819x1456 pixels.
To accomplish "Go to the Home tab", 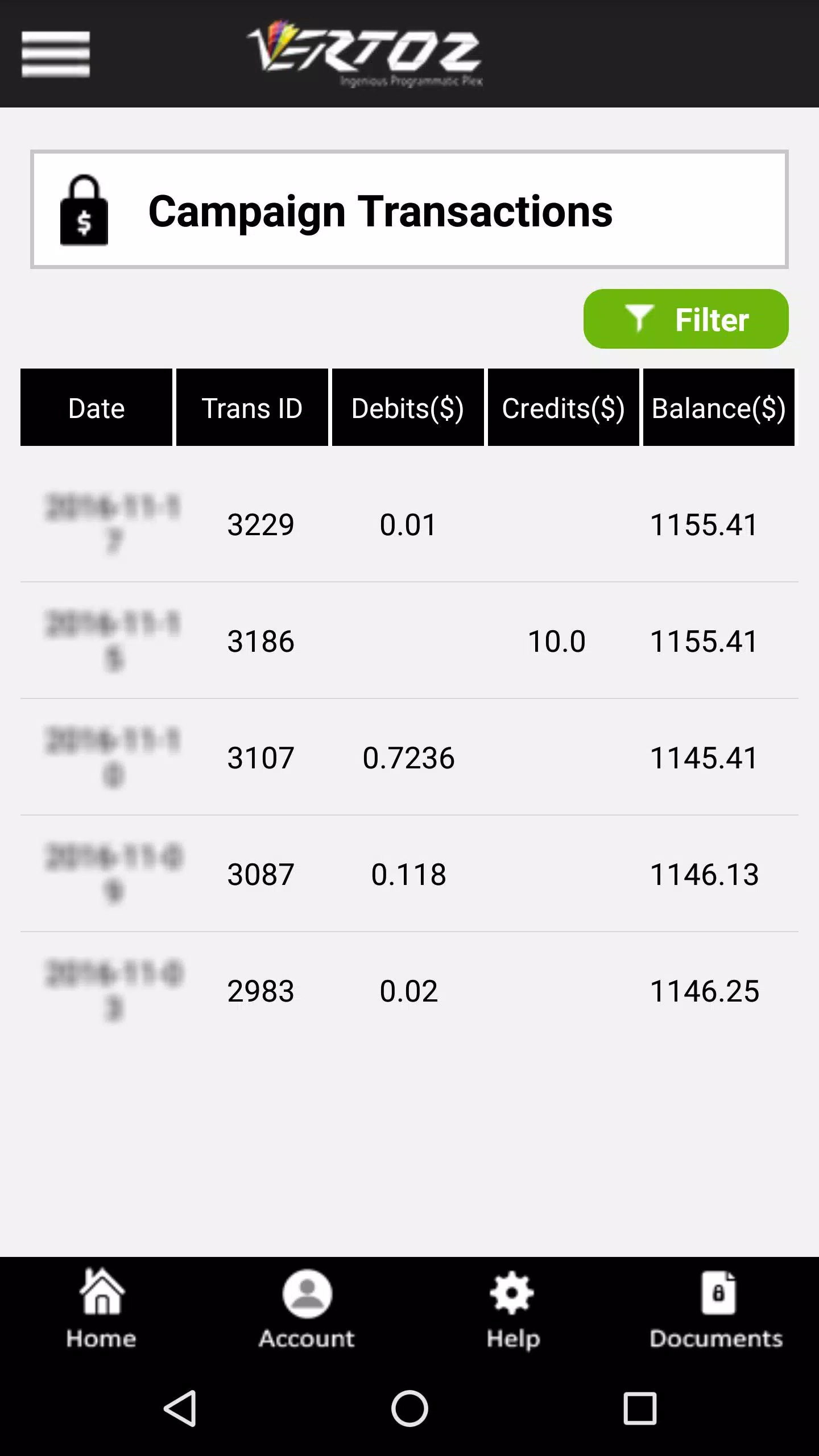I will [101, 1310].
